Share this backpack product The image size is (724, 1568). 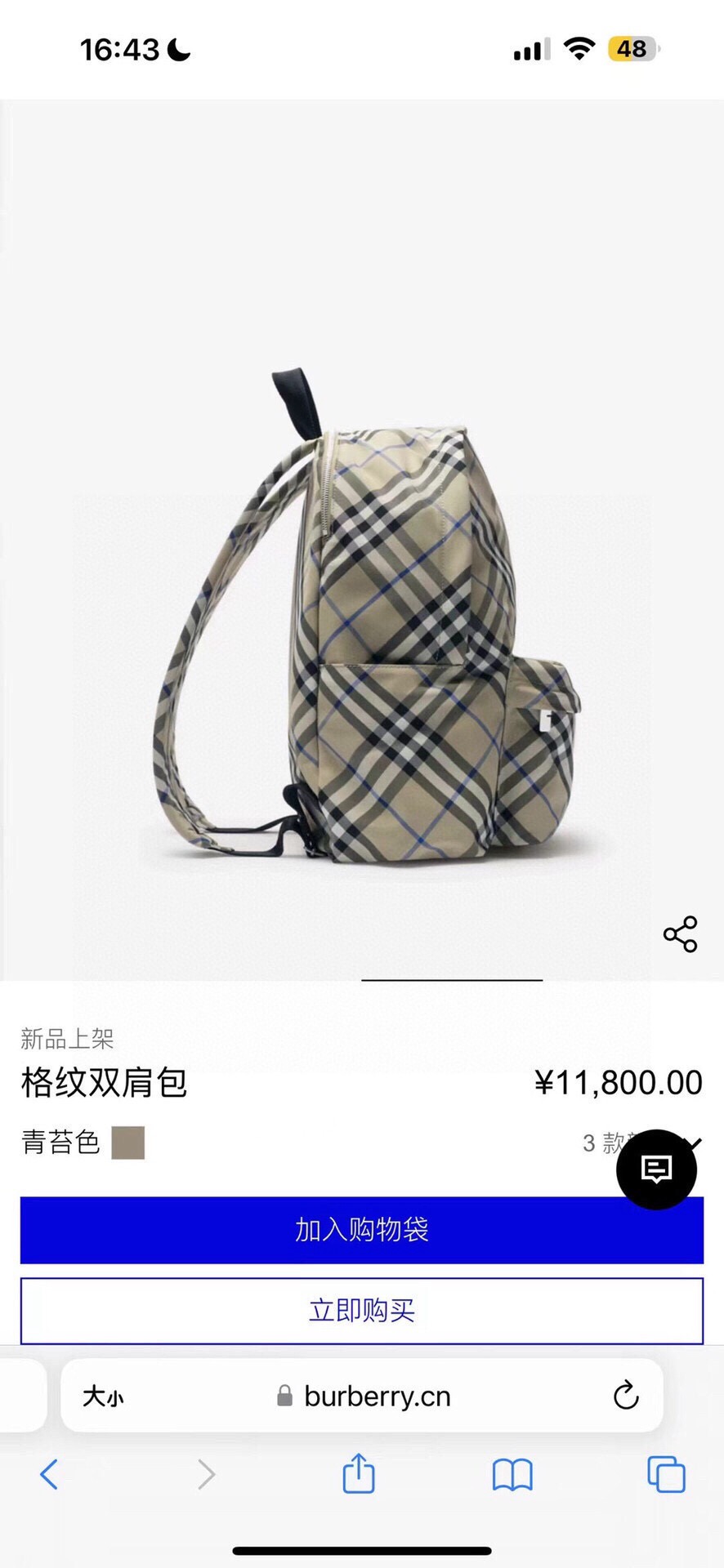click(x=680, y=934)
